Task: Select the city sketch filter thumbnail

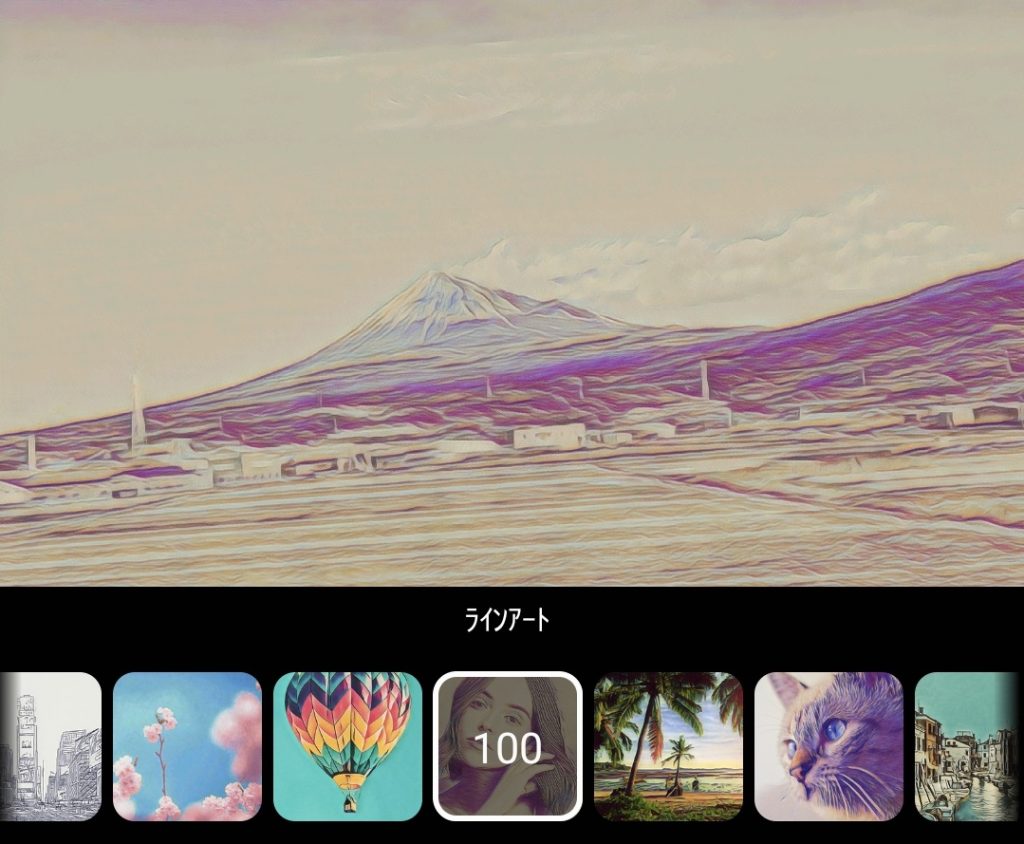Action: click(x=52, y=746)
